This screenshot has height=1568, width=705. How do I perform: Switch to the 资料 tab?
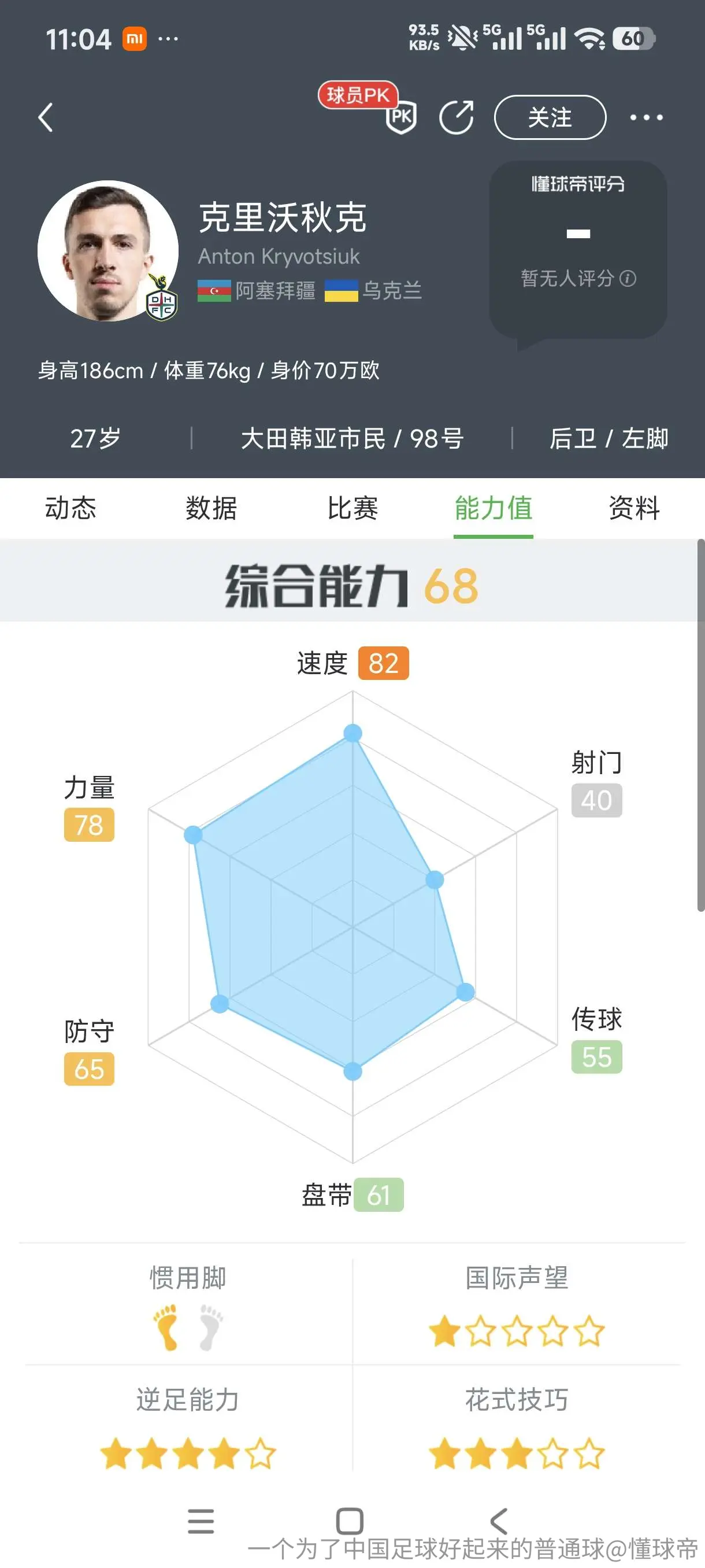tap(634, 508)
